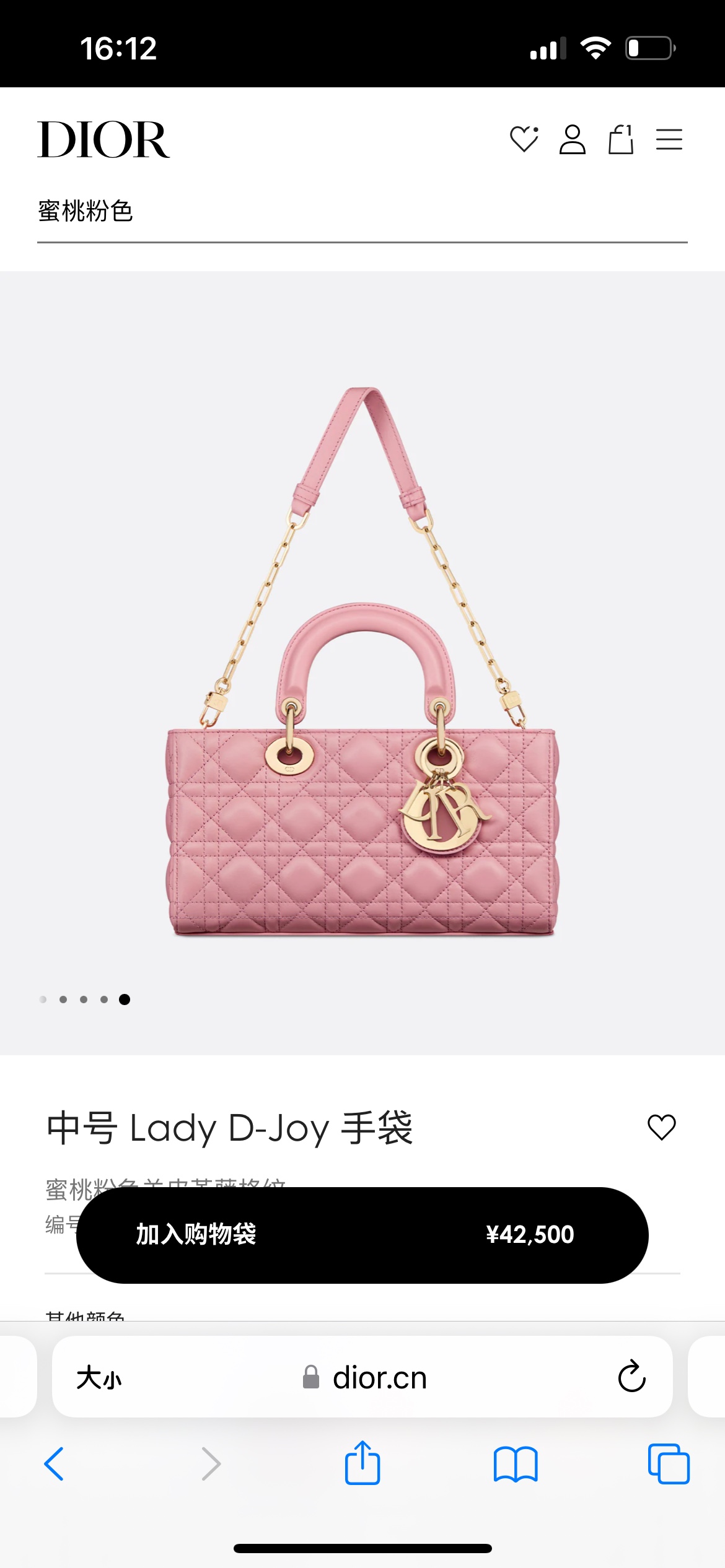725x1568 pixels.
Task: Add Lady D-Joy bag to wishlist
Action: [661, 1128]
